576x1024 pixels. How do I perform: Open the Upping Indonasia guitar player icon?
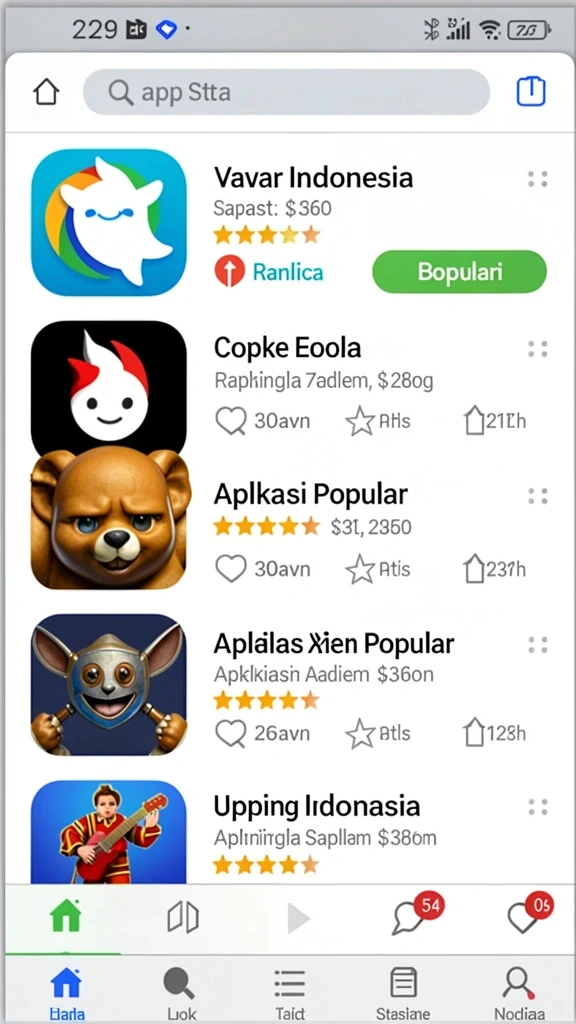click(108, 832)
